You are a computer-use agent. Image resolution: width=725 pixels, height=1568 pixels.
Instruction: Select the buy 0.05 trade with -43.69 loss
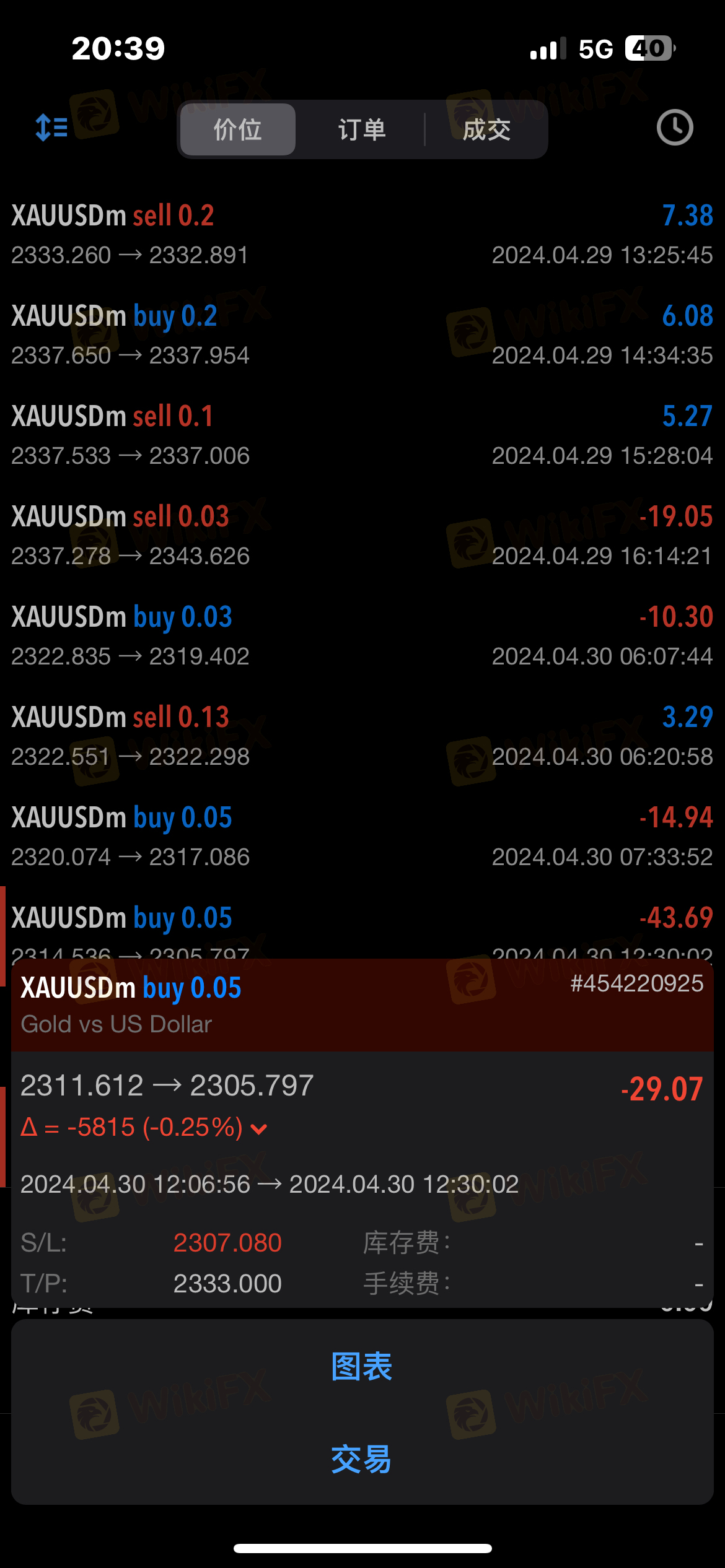(362, 923)
